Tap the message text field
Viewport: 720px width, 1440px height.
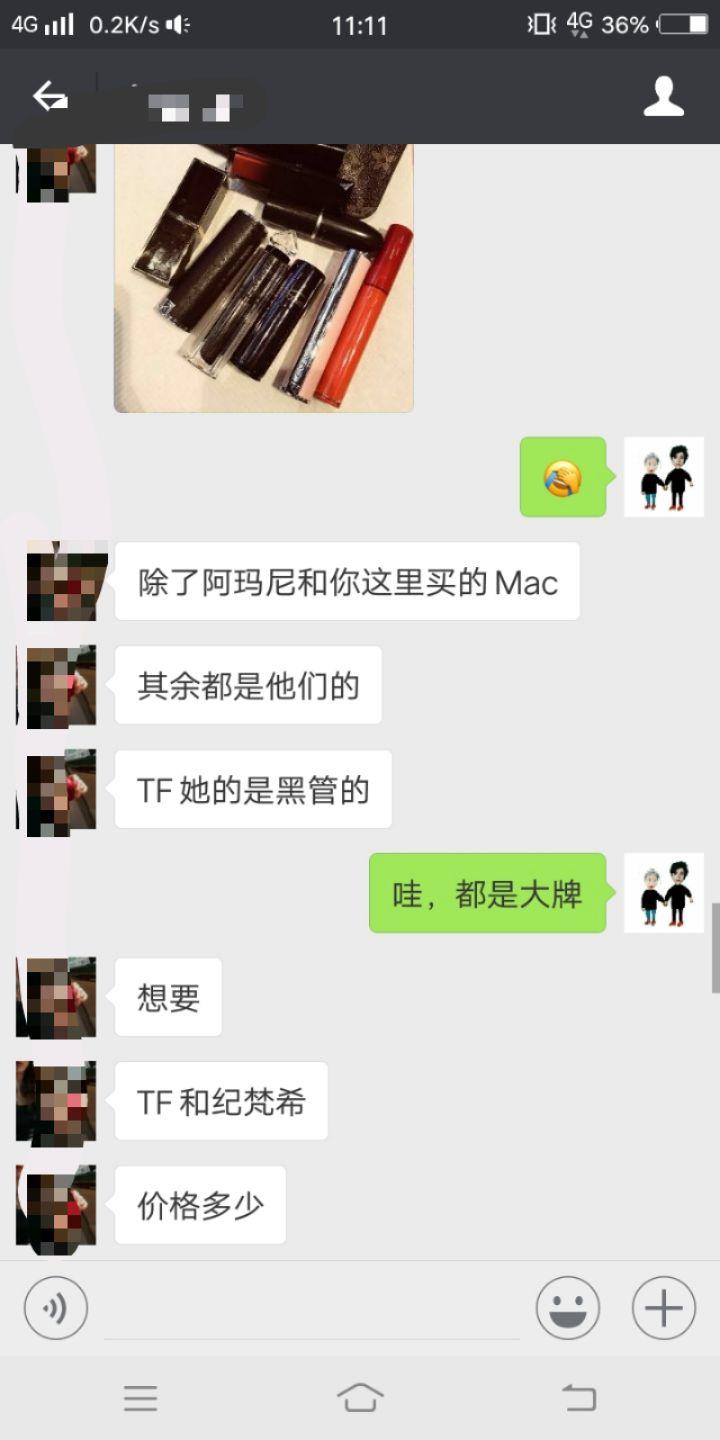(312, 1308)
